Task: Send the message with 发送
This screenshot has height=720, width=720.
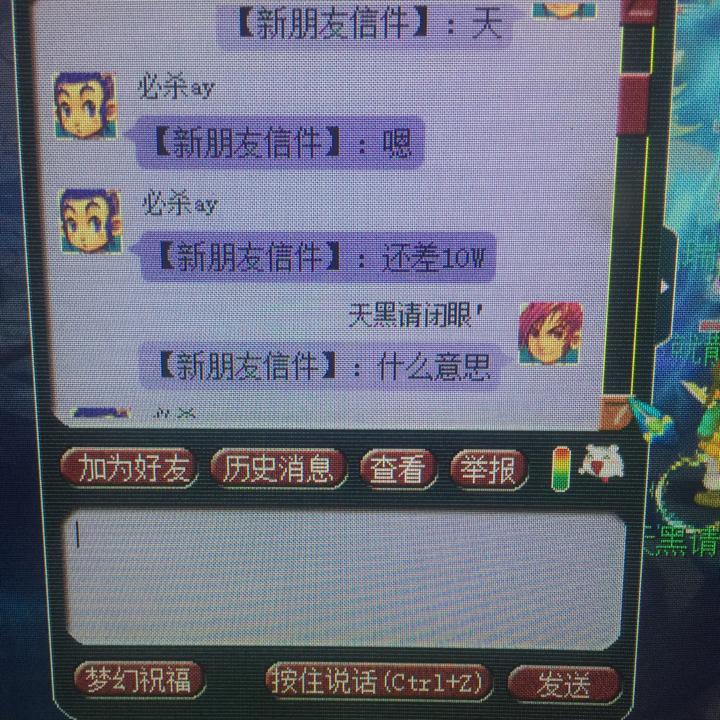Action: point(563,684)
